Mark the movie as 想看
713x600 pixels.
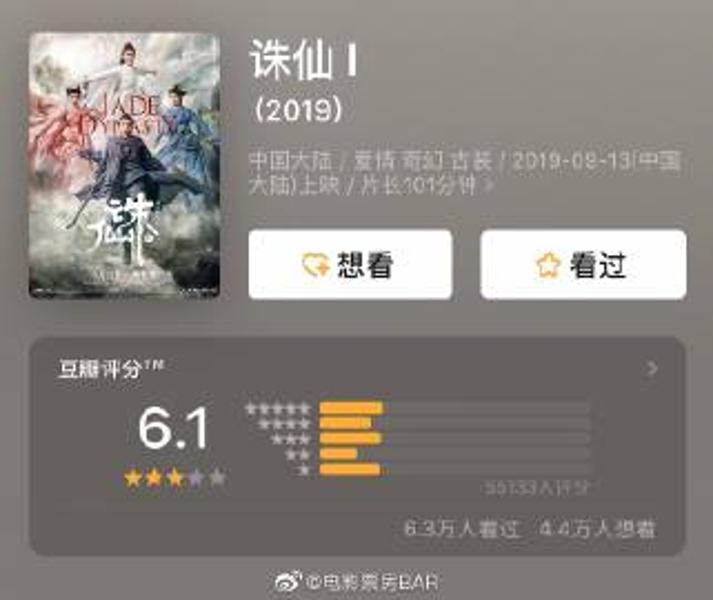(350, 265)
